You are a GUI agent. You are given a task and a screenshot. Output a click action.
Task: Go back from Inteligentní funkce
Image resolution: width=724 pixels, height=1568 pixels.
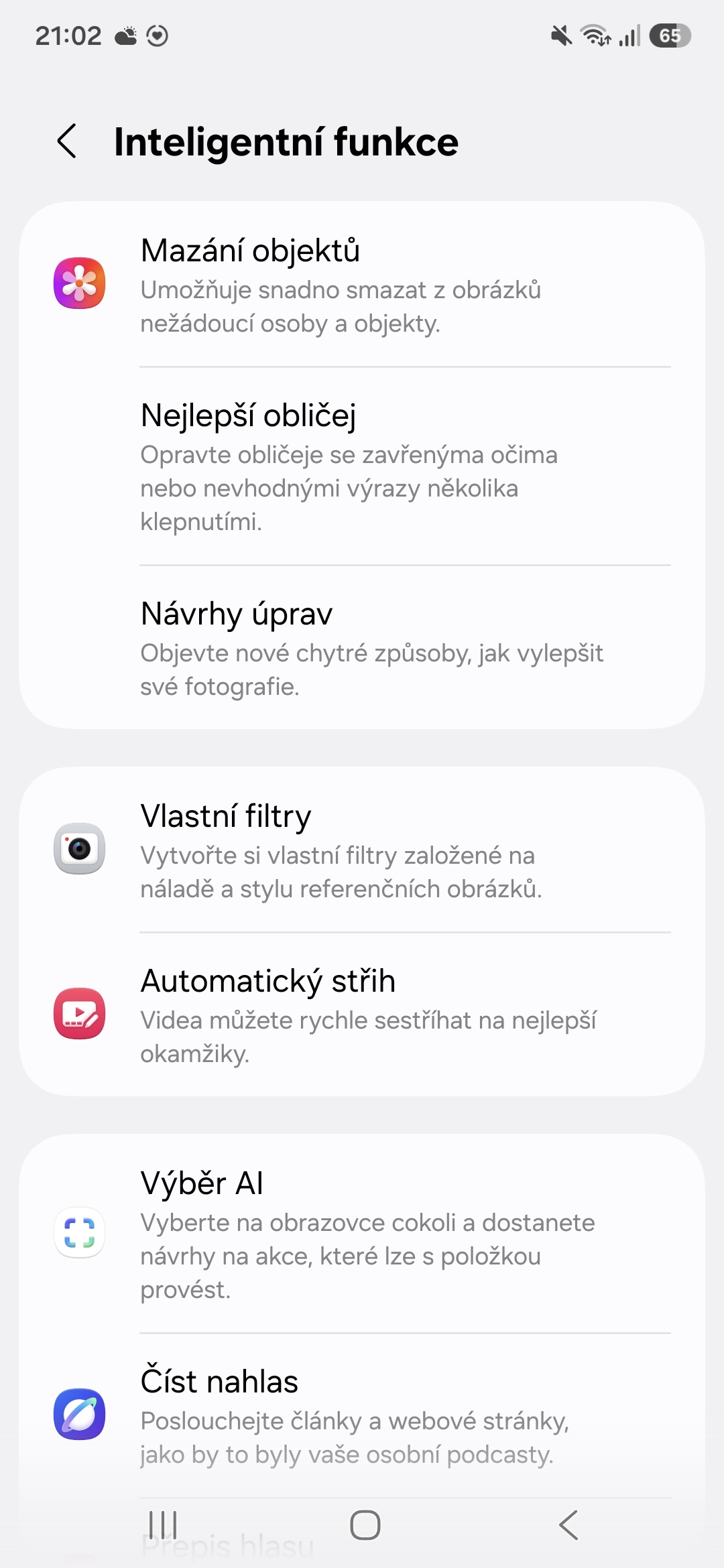pos(67,141)
